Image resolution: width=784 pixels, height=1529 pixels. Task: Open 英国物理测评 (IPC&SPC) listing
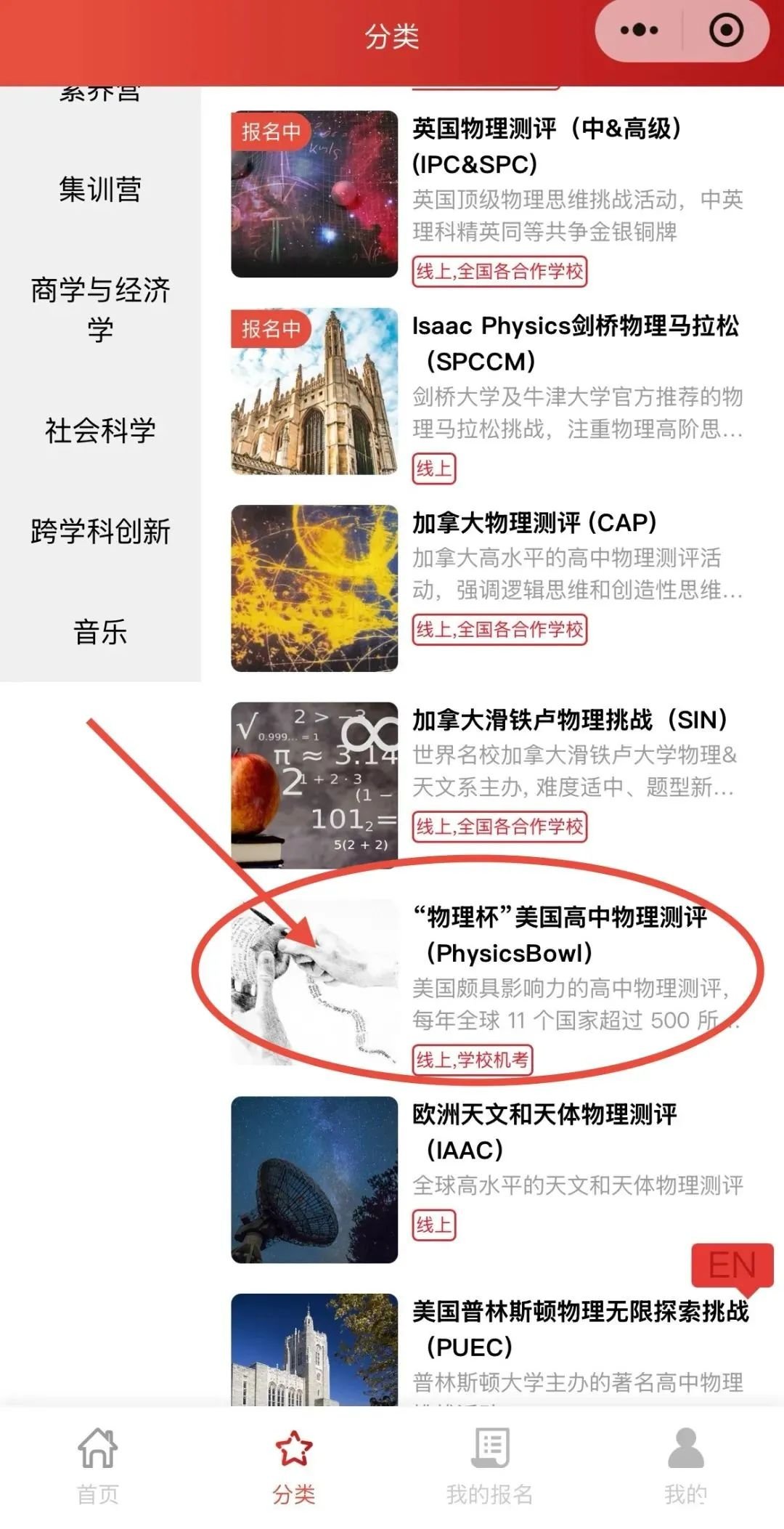coord(546,145)
